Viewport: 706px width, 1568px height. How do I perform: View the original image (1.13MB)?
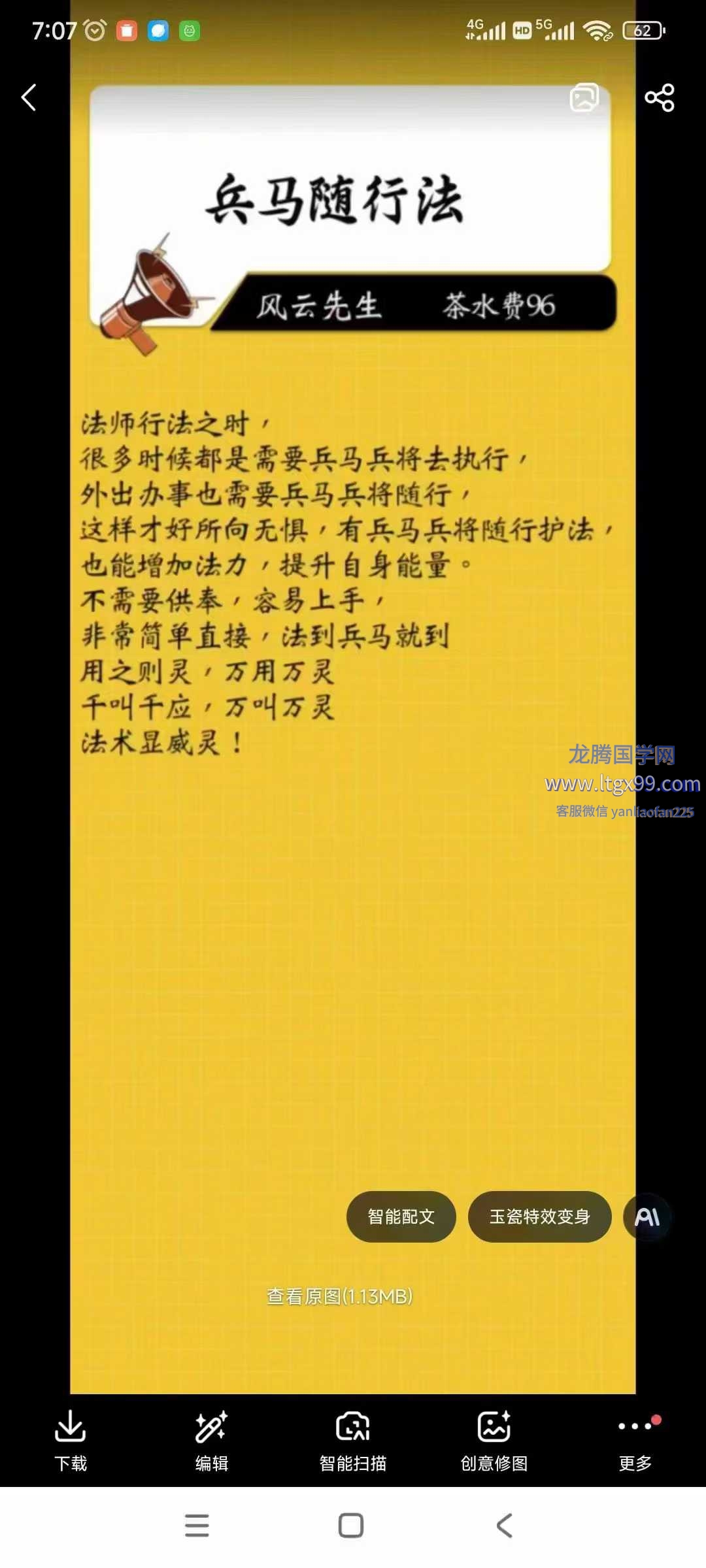coord(340,1296)
